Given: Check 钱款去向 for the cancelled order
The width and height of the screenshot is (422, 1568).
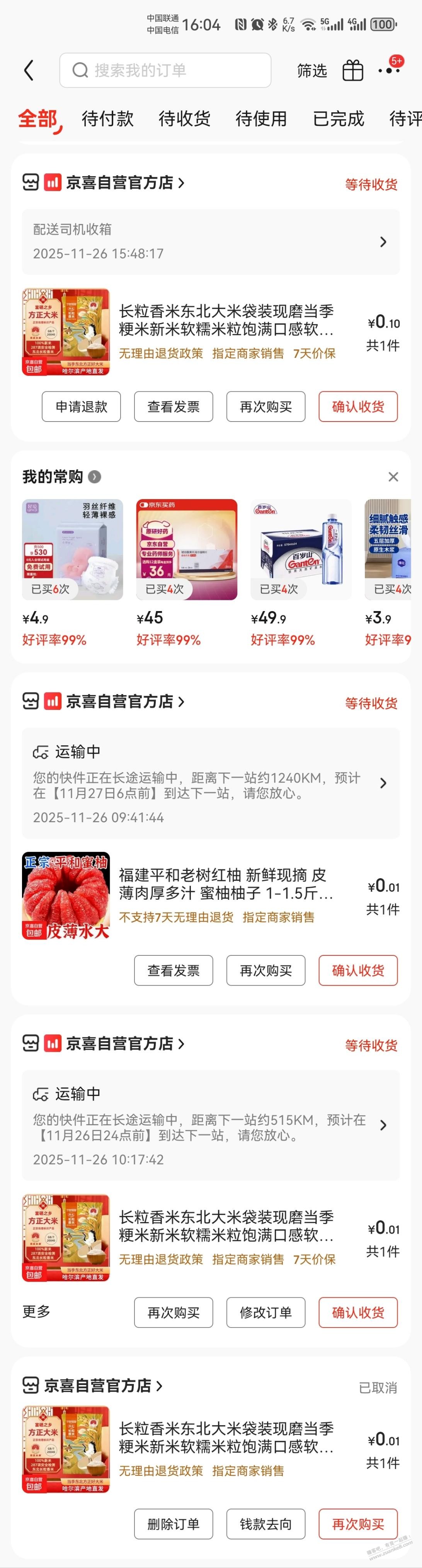Looking at the screenshot, I should coord(265,1524).
